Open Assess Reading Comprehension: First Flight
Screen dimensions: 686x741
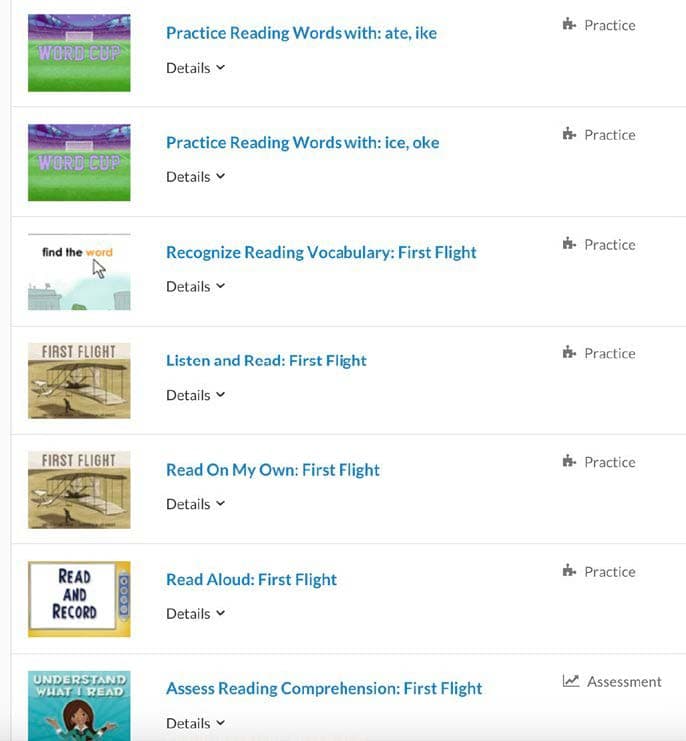(324, 688)
